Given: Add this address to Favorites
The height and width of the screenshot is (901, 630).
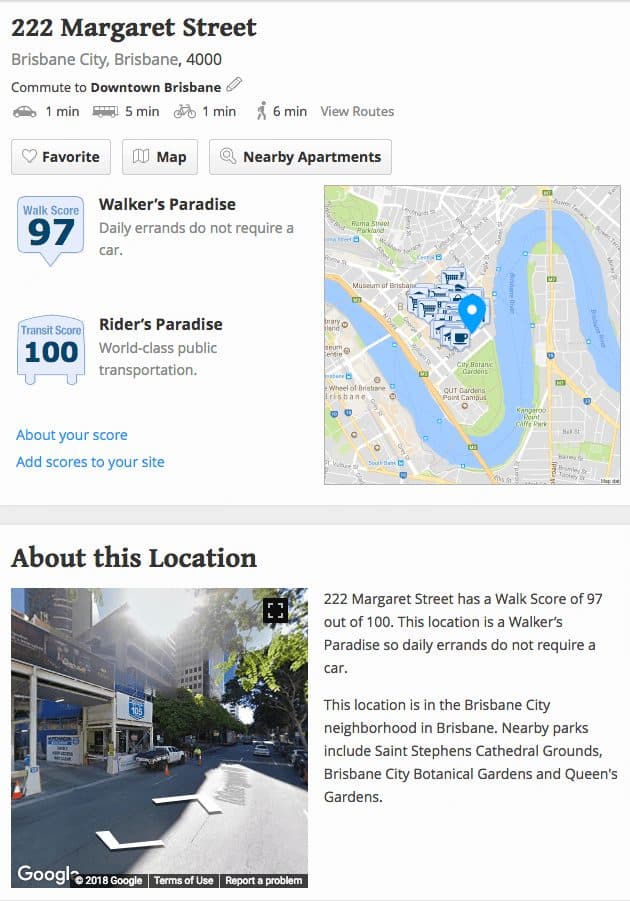Looking at the screenshot, I should pyautogui.click(x=61, y=157).
